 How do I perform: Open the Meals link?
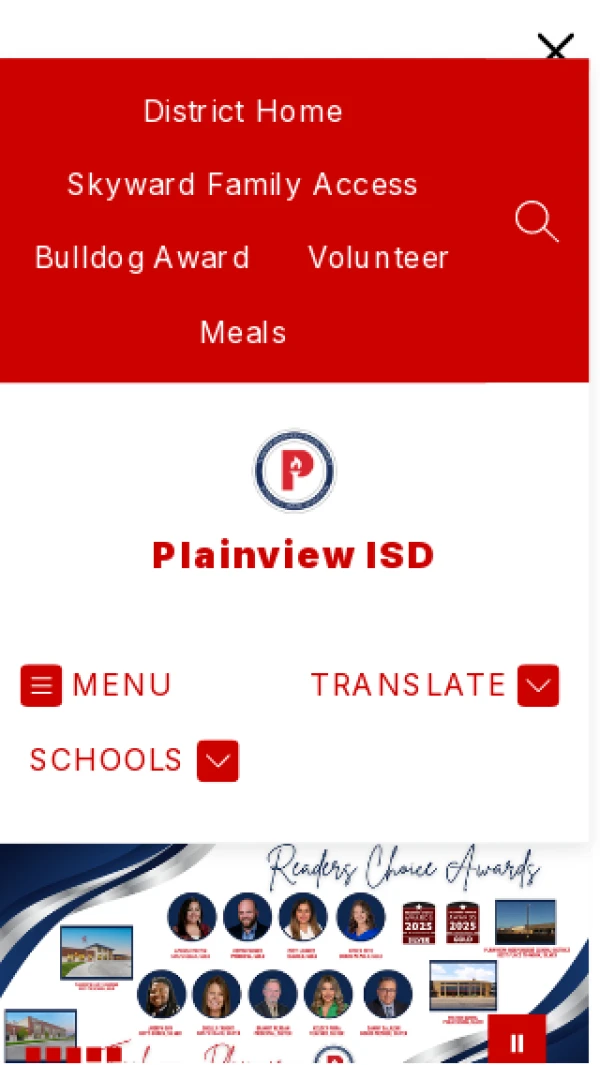point(243,332)
